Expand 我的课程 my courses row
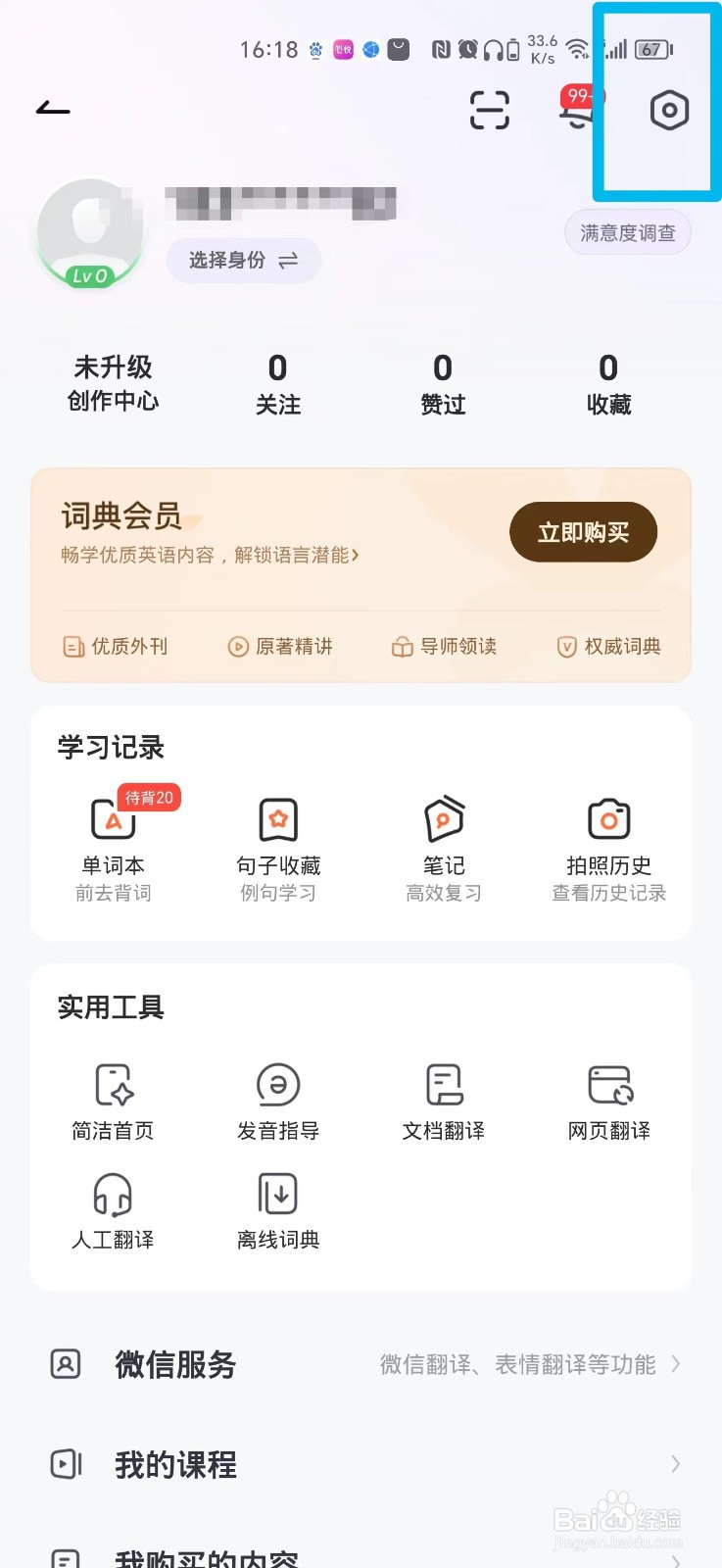 coord(360,1465)
